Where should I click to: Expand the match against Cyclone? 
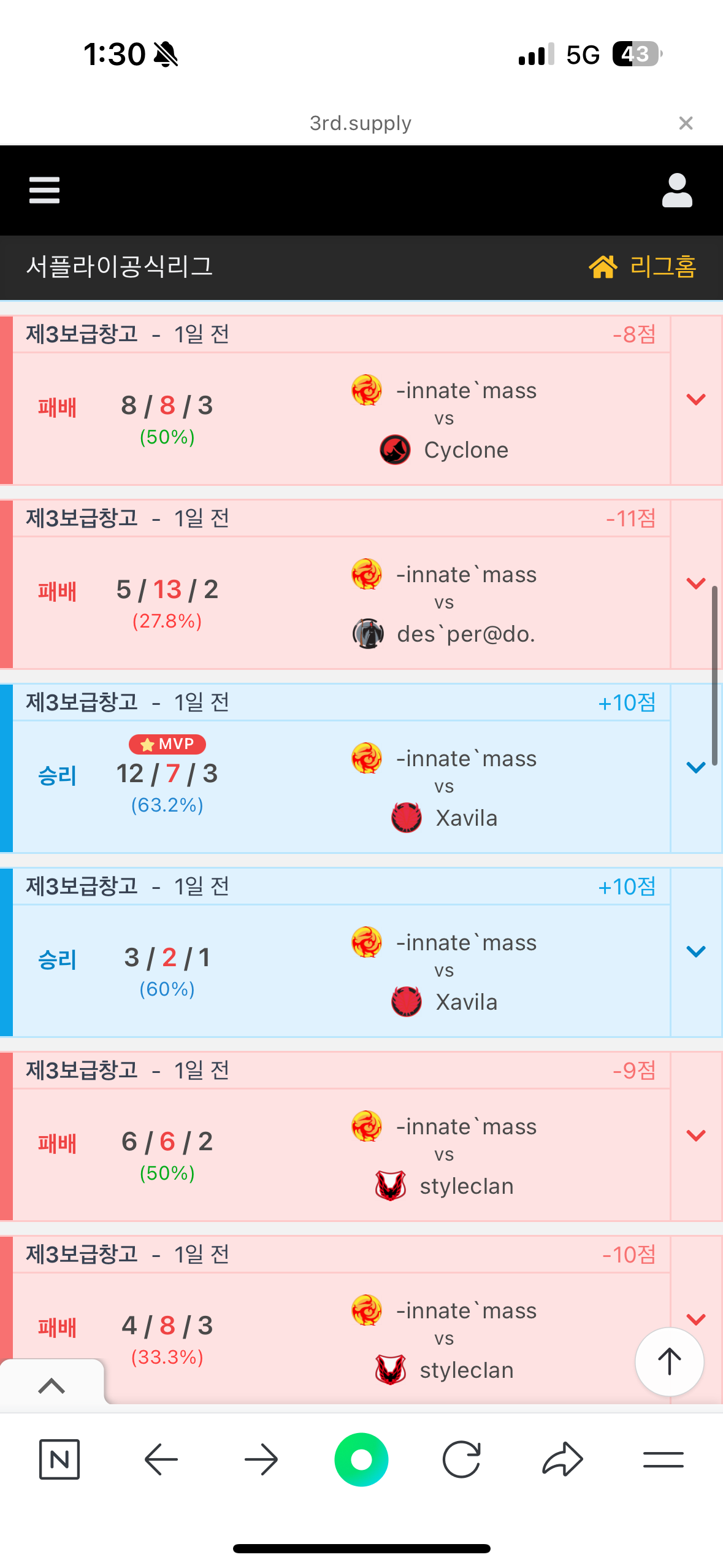point(696,400)
